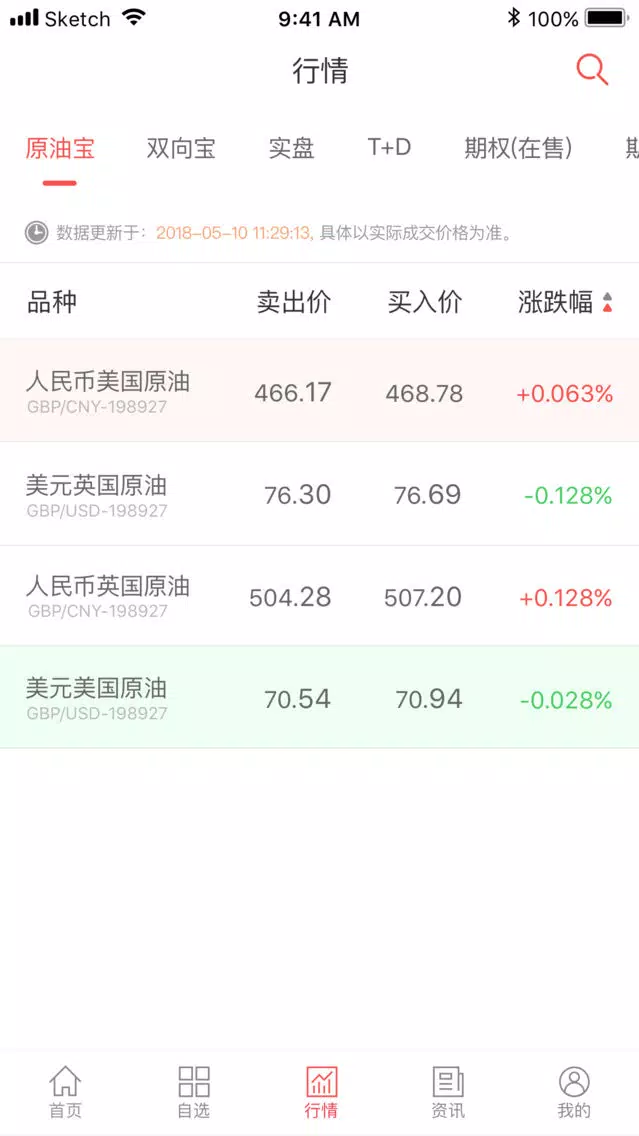639x1136 pixels.
Task: Open the search magnifier icon
Action: click(592, 70)
